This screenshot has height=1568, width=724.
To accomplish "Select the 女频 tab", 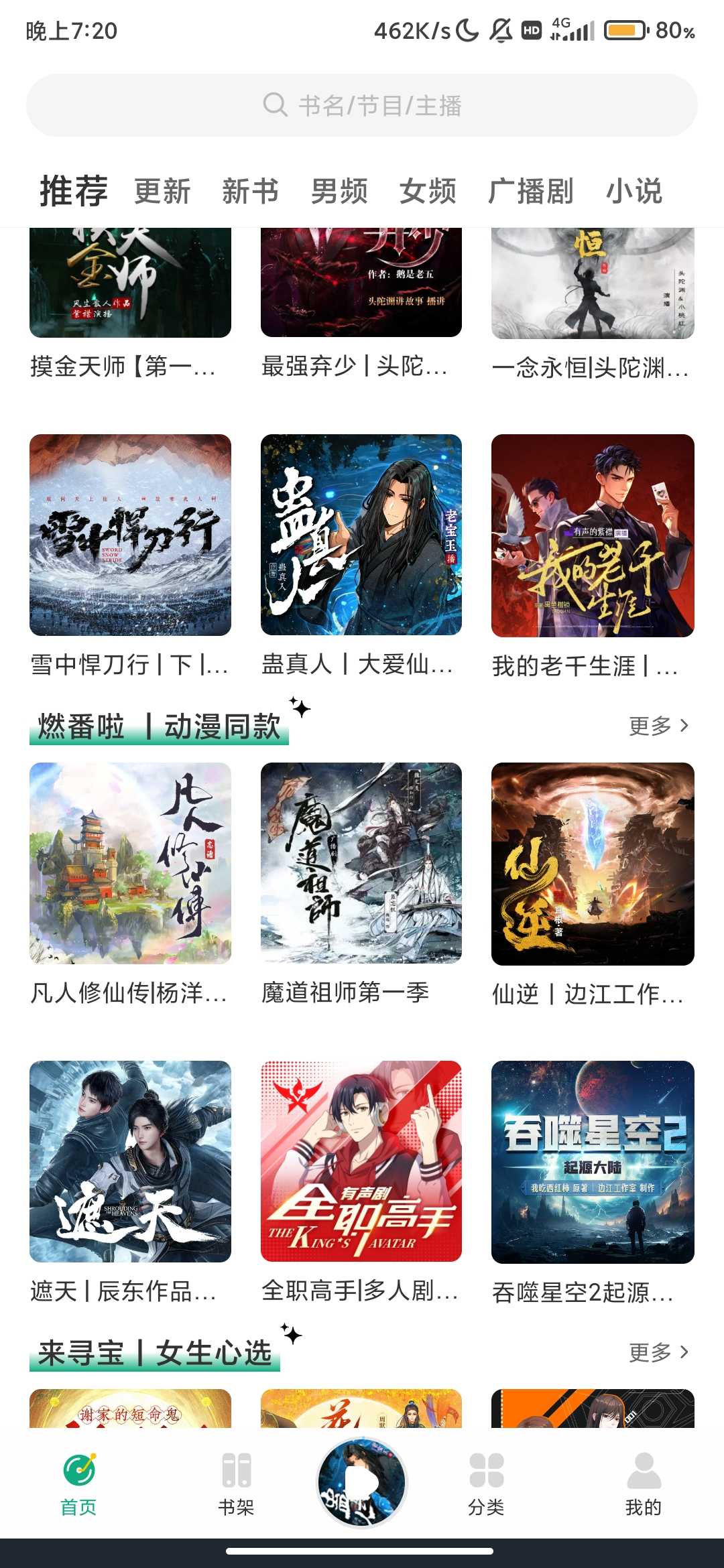I will click(428, 192).
